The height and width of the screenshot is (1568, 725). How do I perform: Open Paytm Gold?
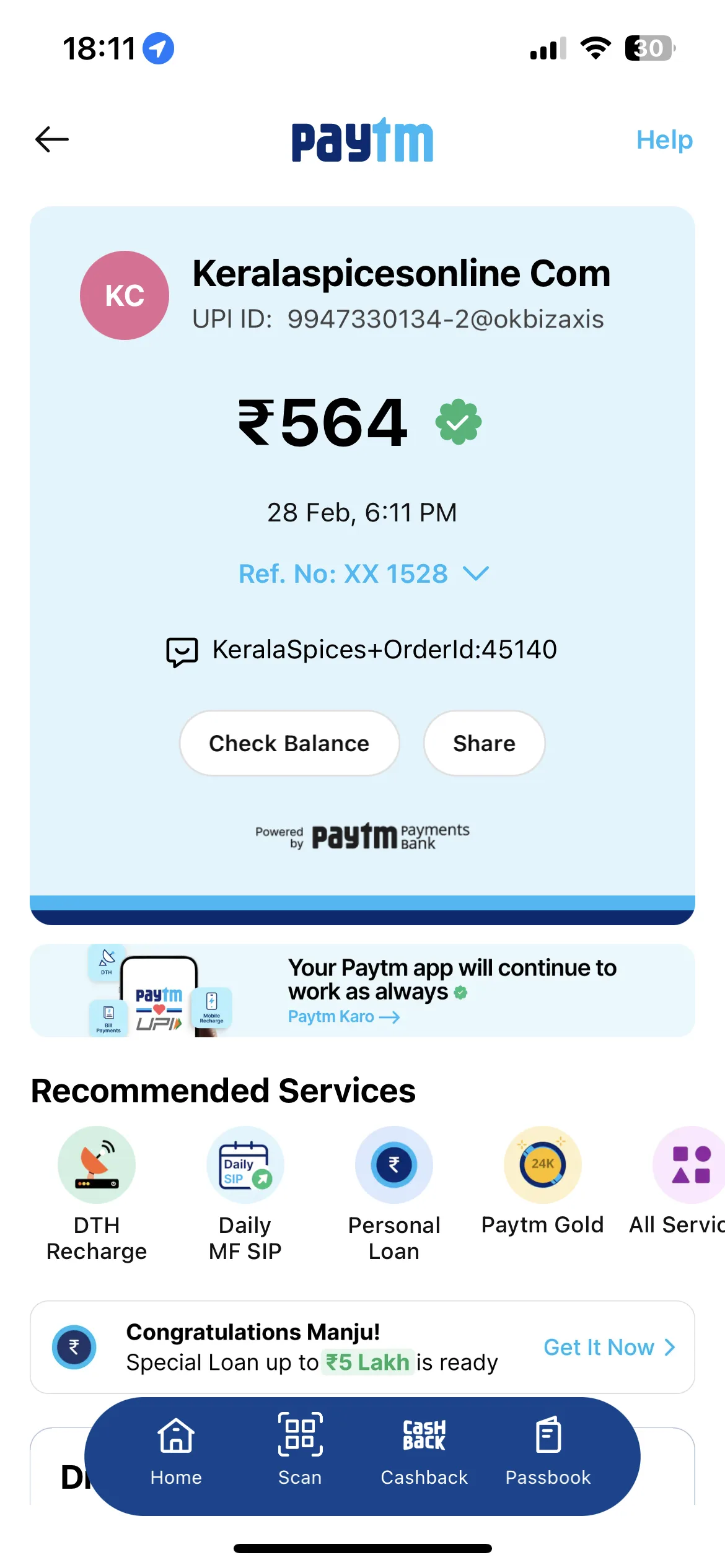pos(543,1182)
